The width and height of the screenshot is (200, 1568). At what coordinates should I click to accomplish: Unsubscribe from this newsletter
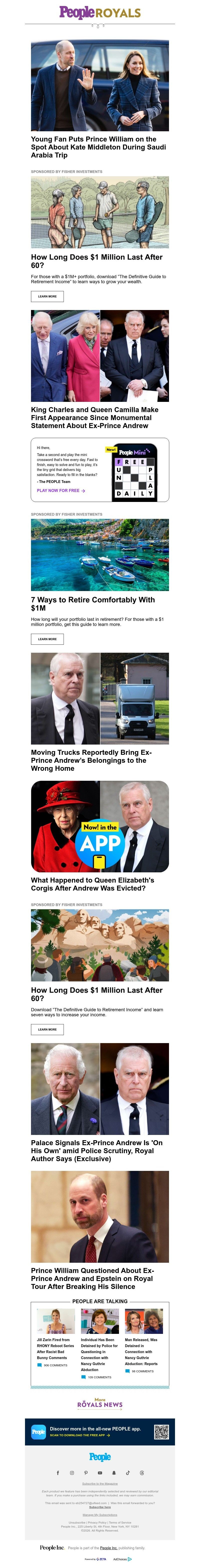(x=77, y=1522)
